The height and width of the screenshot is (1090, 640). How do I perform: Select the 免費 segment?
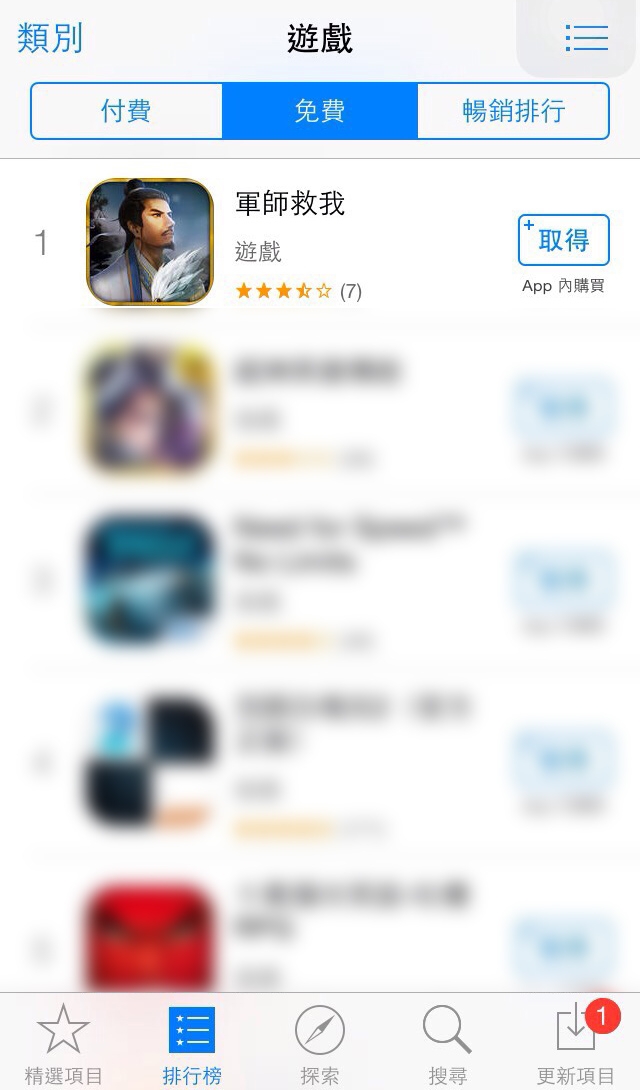pyautogui.click(x=320, y=111)
